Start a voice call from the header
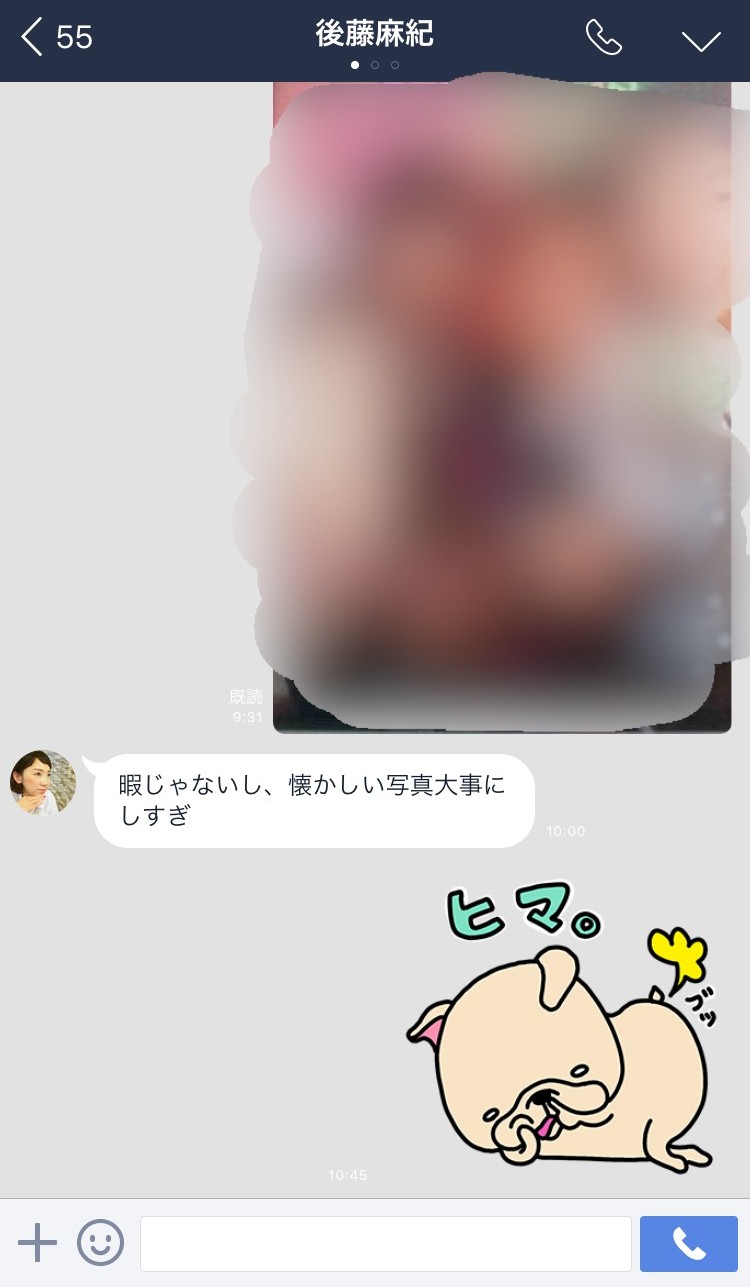750x1287 pixels. [603, 38]
